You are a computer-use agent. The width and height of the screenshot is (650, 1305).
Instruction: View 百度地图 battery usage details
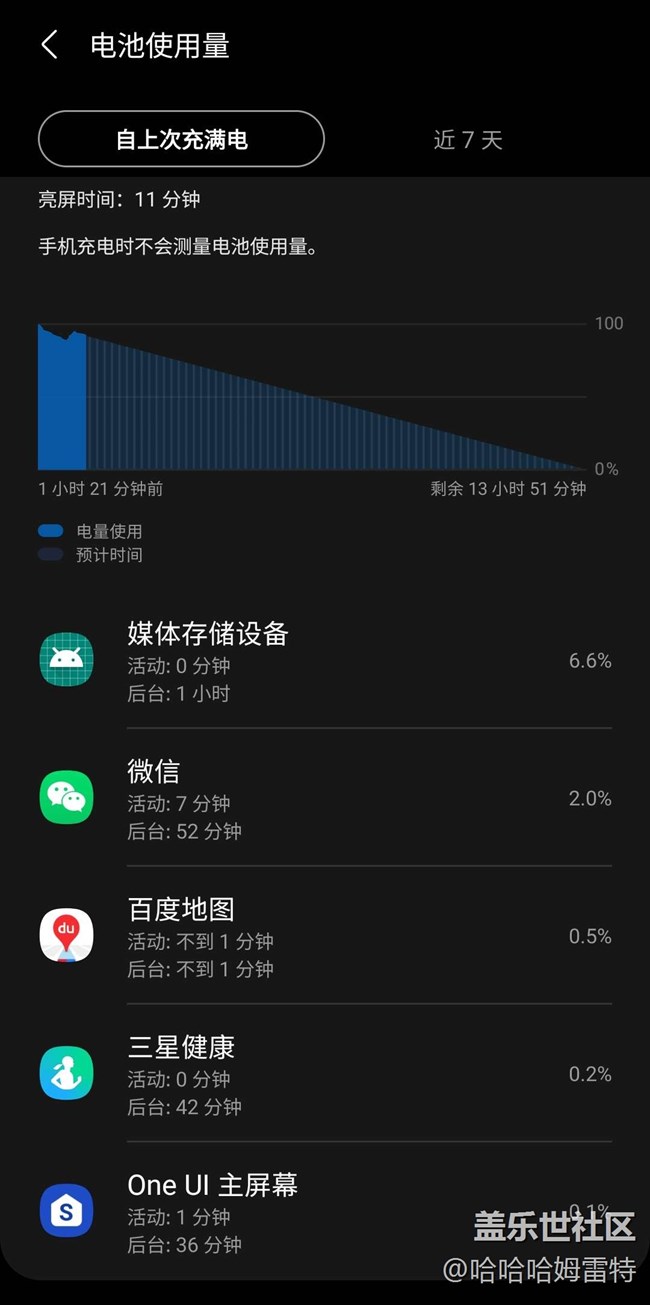[324, 937]
